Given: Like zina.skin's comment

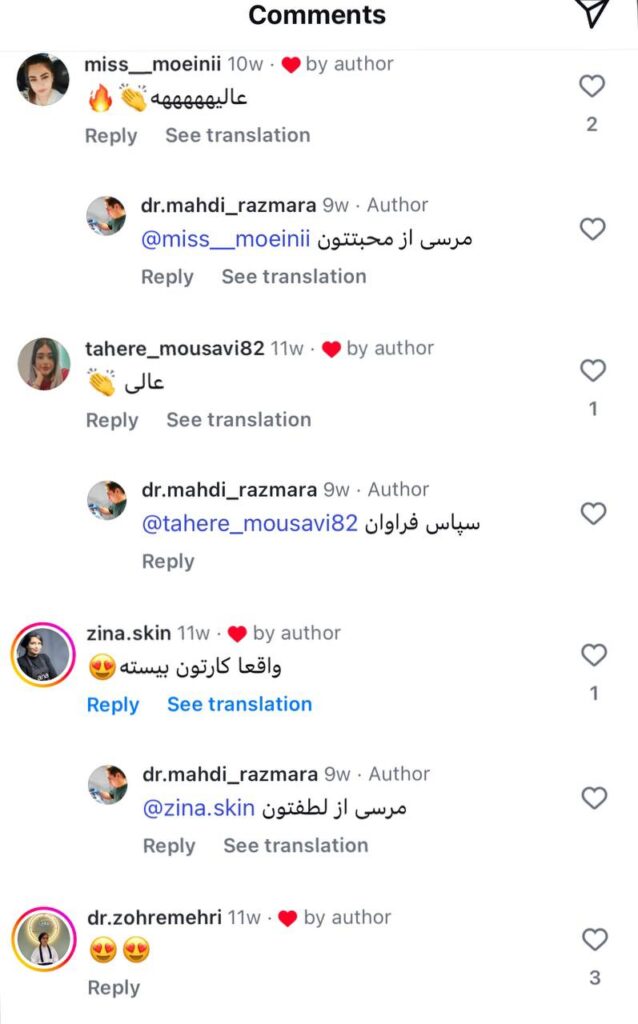Looking at the screenshot, I should tap(594, 654).
